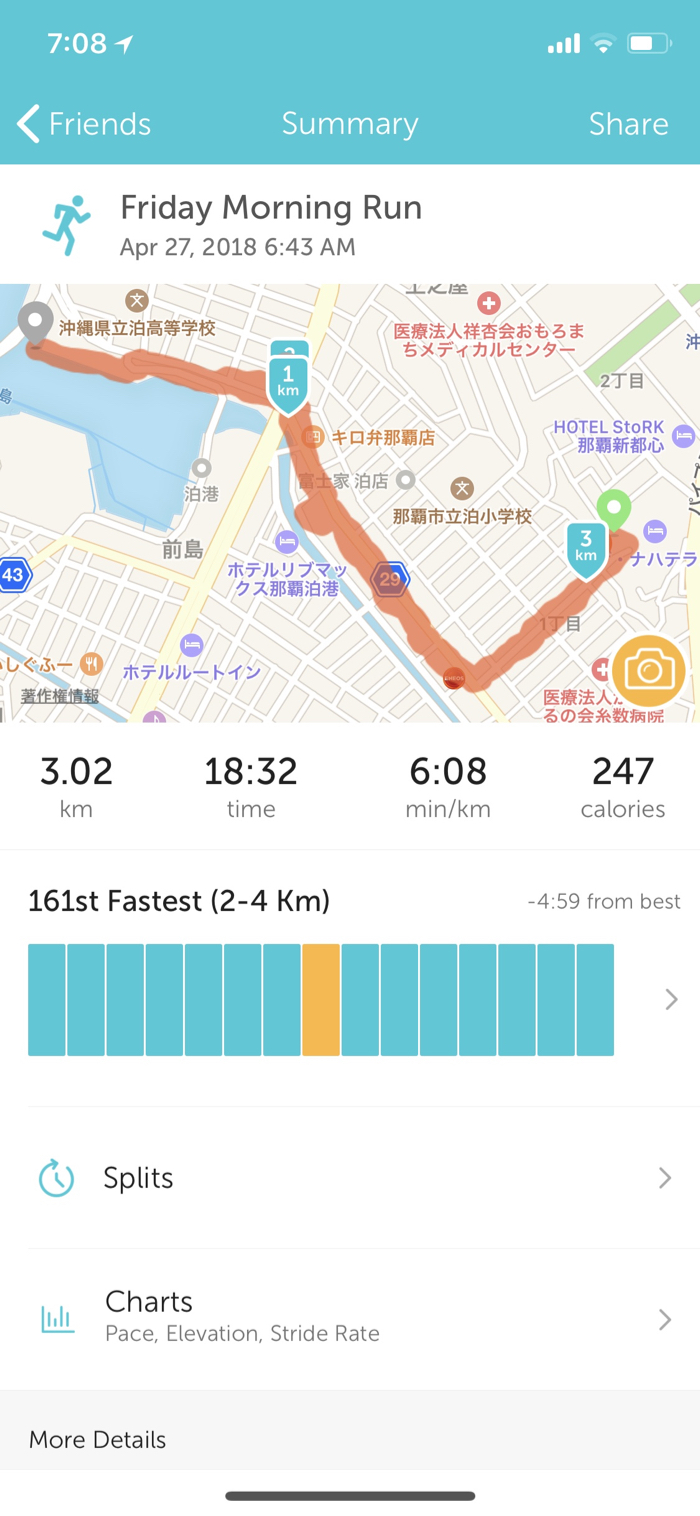The image size is (700, 1516).
Task: Go back to Friends
Action: click(84, 124)
